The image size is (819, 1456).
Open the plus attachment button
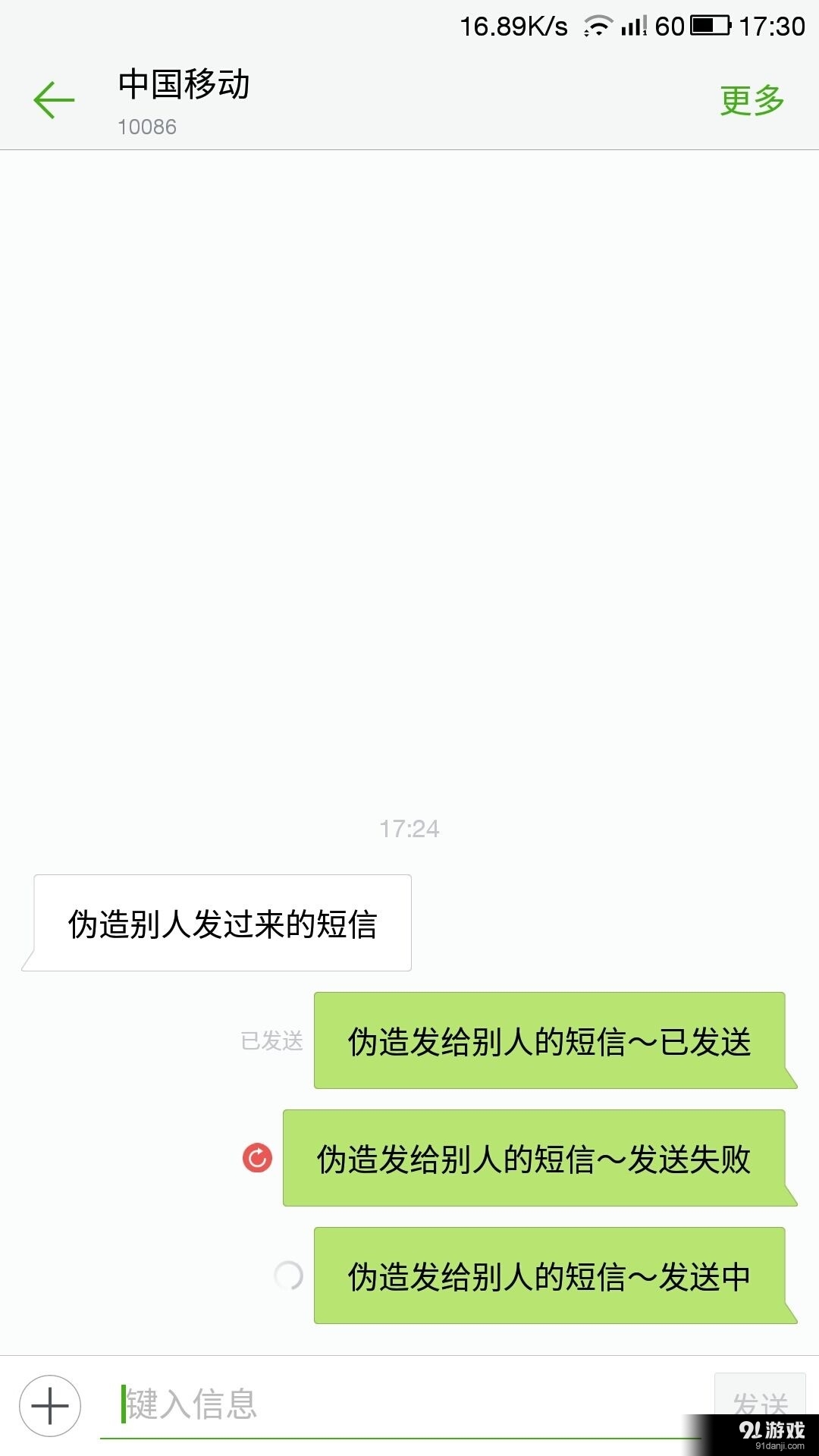coord(50,1405)
